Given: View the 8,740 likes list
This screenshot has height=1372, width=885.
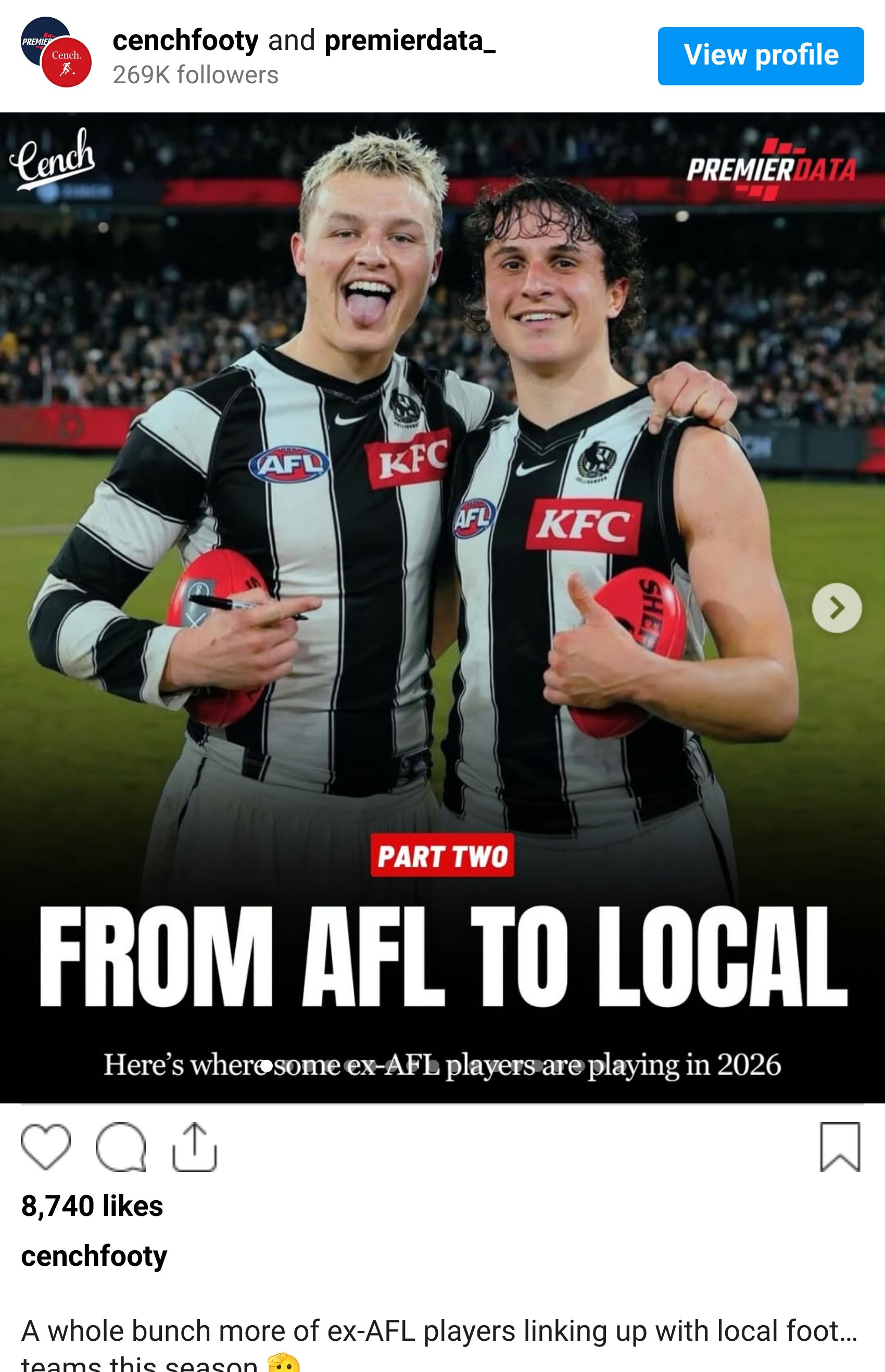Looking at the screenshot, I should [x=92, y=1205].
